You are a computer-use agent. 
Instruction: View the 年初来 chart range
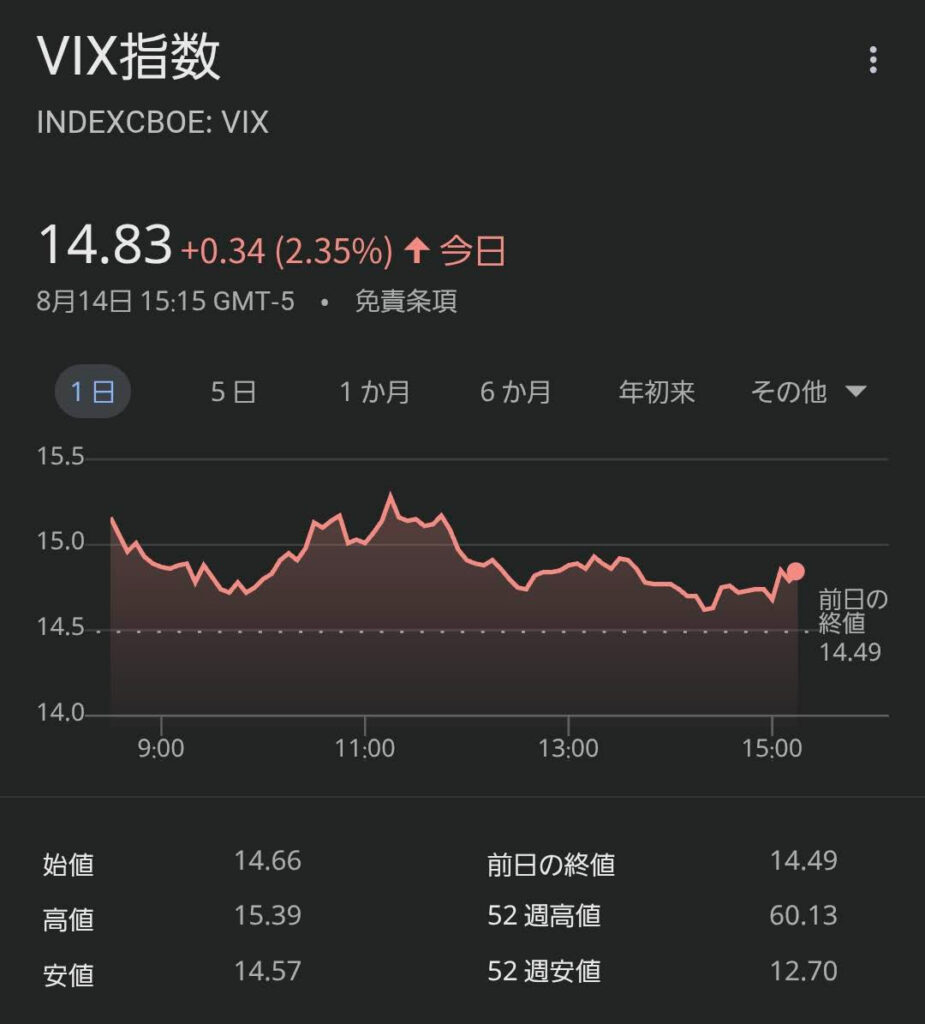(656, 392)
